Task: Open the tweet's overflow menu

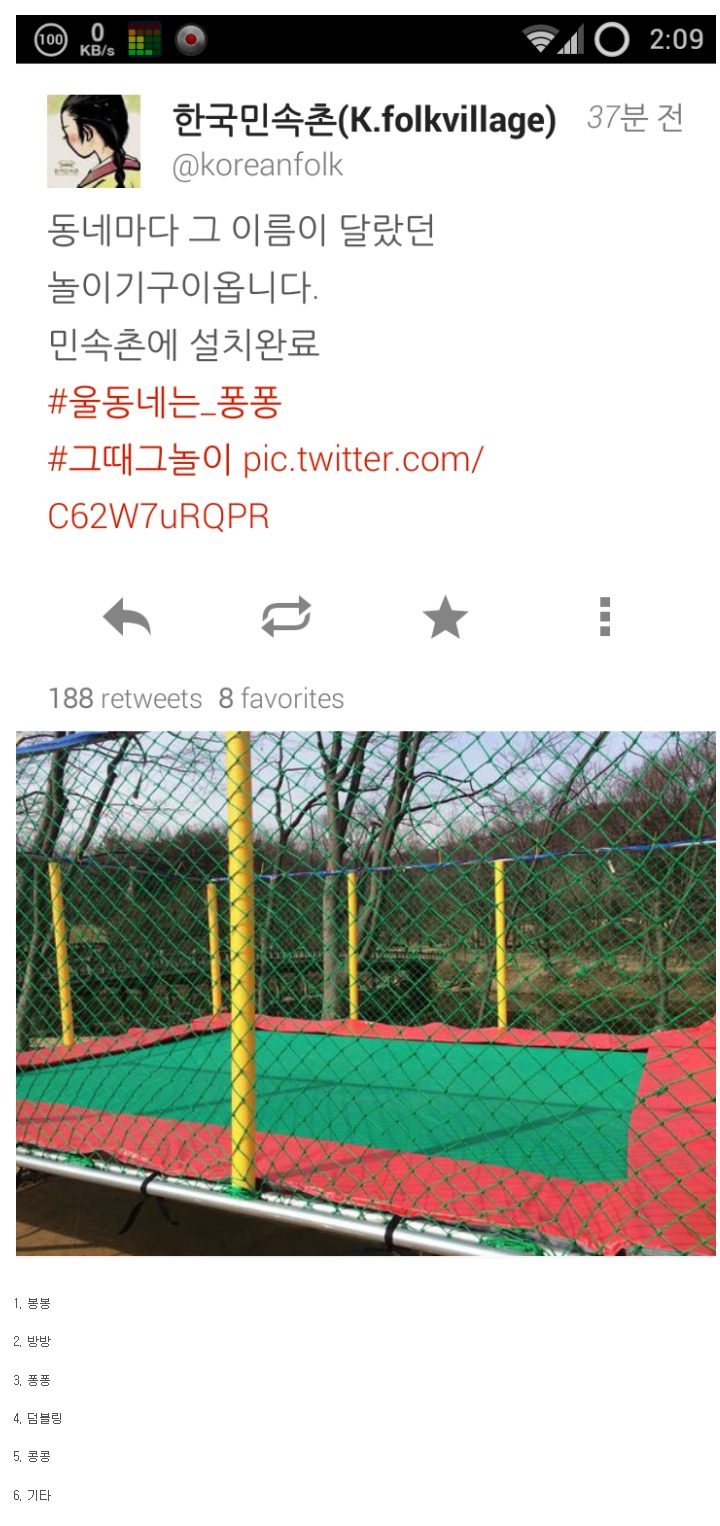Action: tap(604, 618)
